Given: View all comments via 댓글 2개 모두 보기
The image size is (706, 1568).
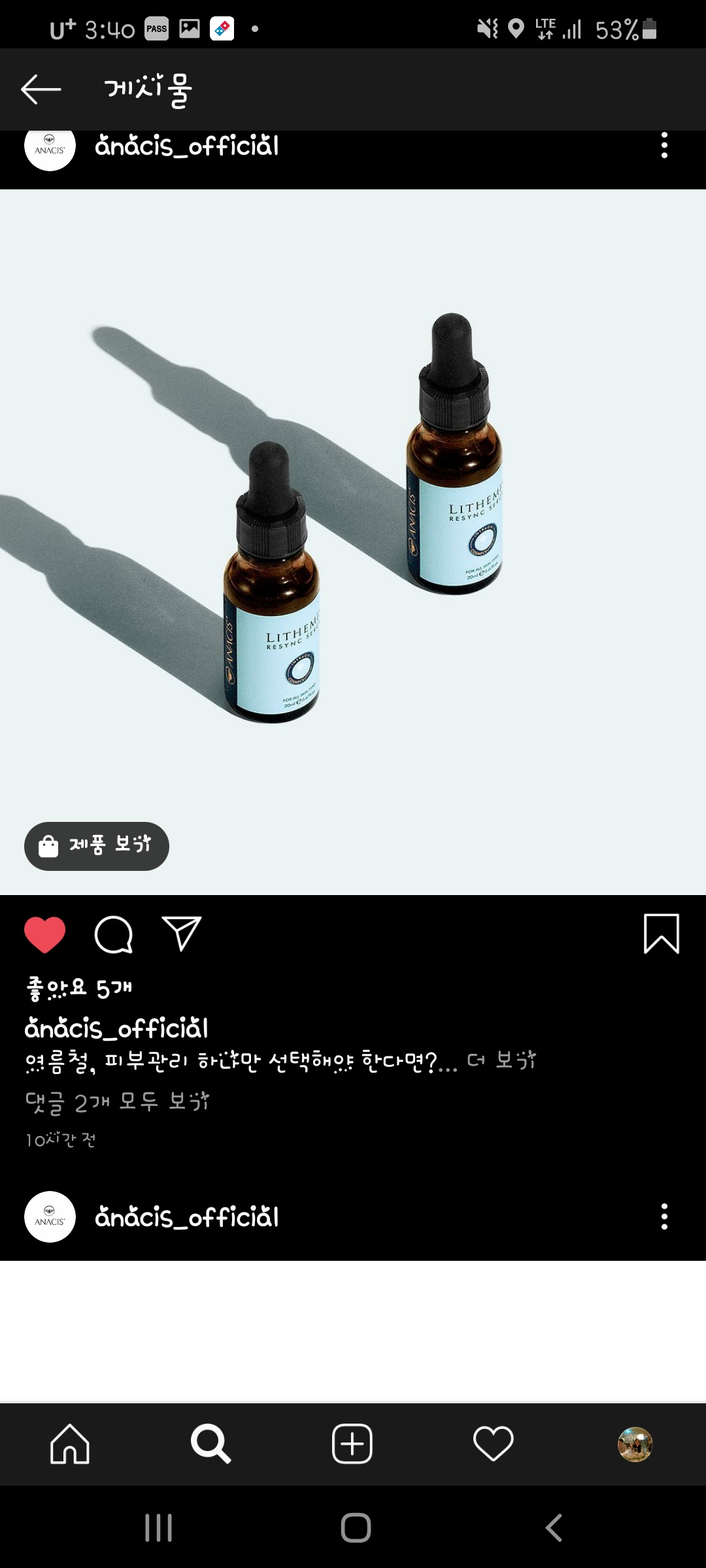Looking at the screenshot, I should (117, 1102).
